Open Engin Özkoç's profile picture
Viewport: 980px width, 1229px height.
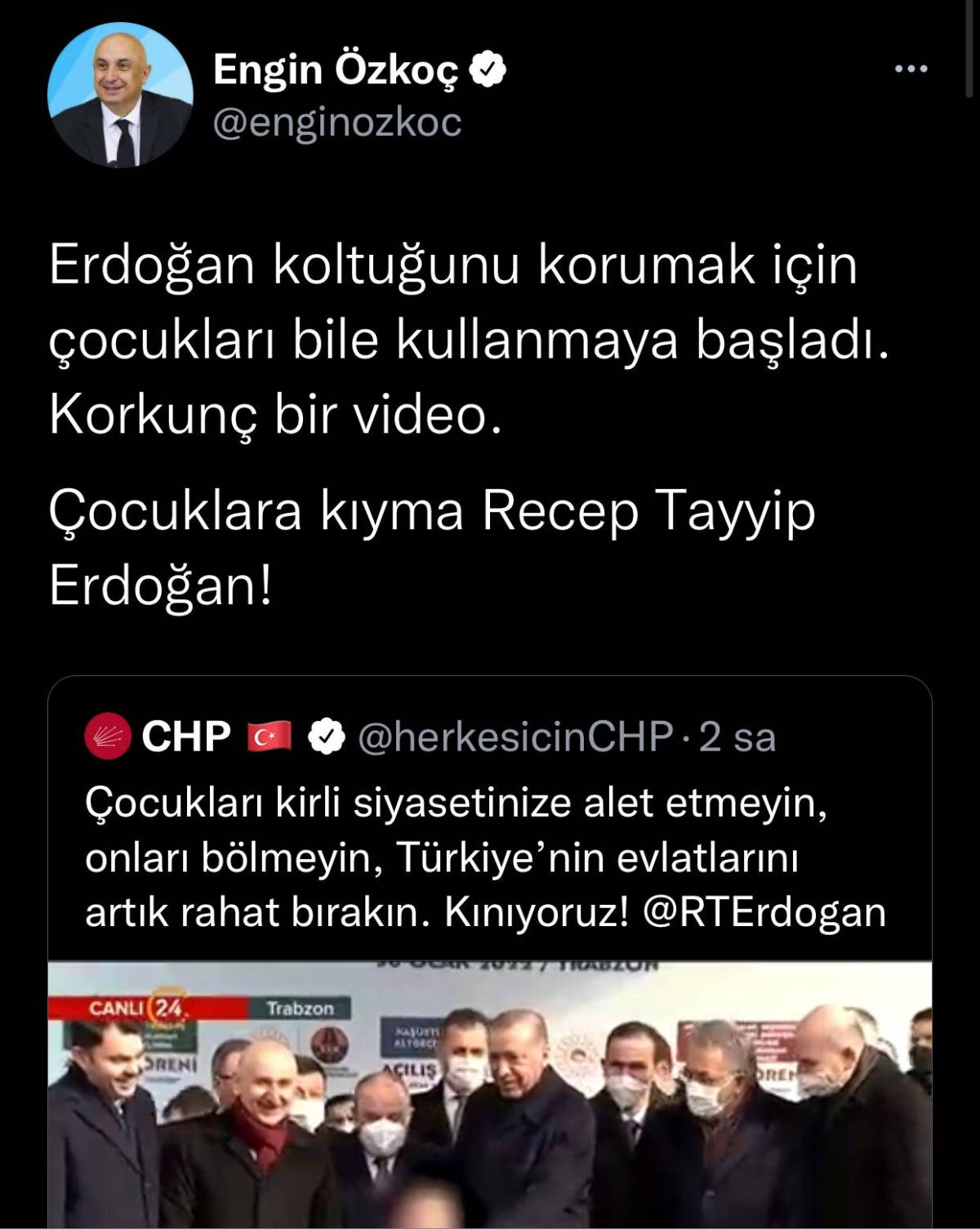coord(120,96)
